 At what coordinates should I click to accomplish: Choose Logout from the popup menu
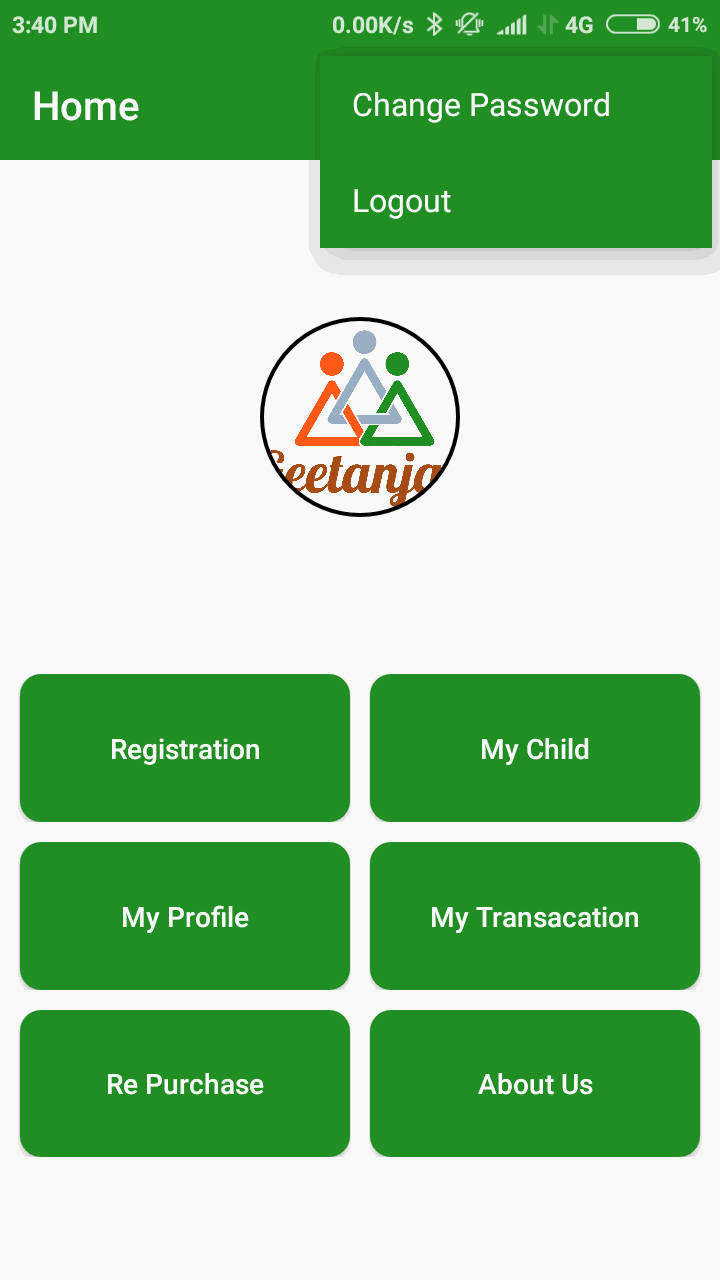pyautogui.click(x=401, y=201)
